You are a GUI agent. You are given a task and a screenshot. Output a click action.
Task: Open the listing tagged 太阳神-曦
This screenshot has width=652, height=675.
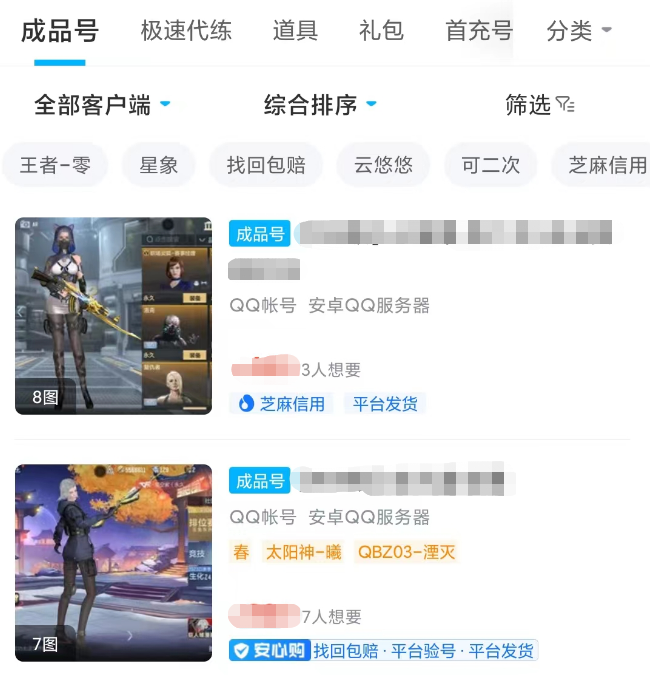coord(302,552)
